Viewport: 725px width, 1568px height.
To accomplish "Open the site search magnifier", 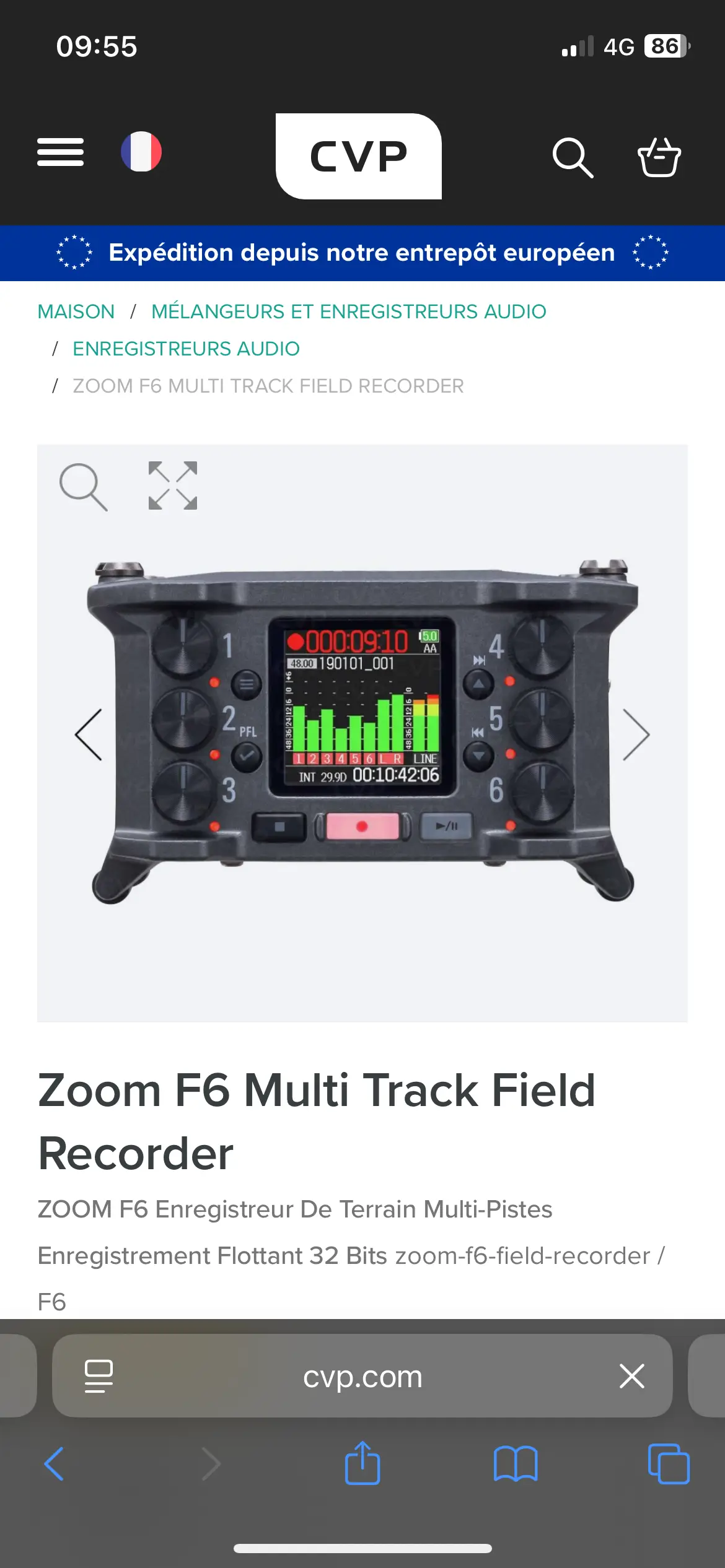I will [x=572, y=157].
